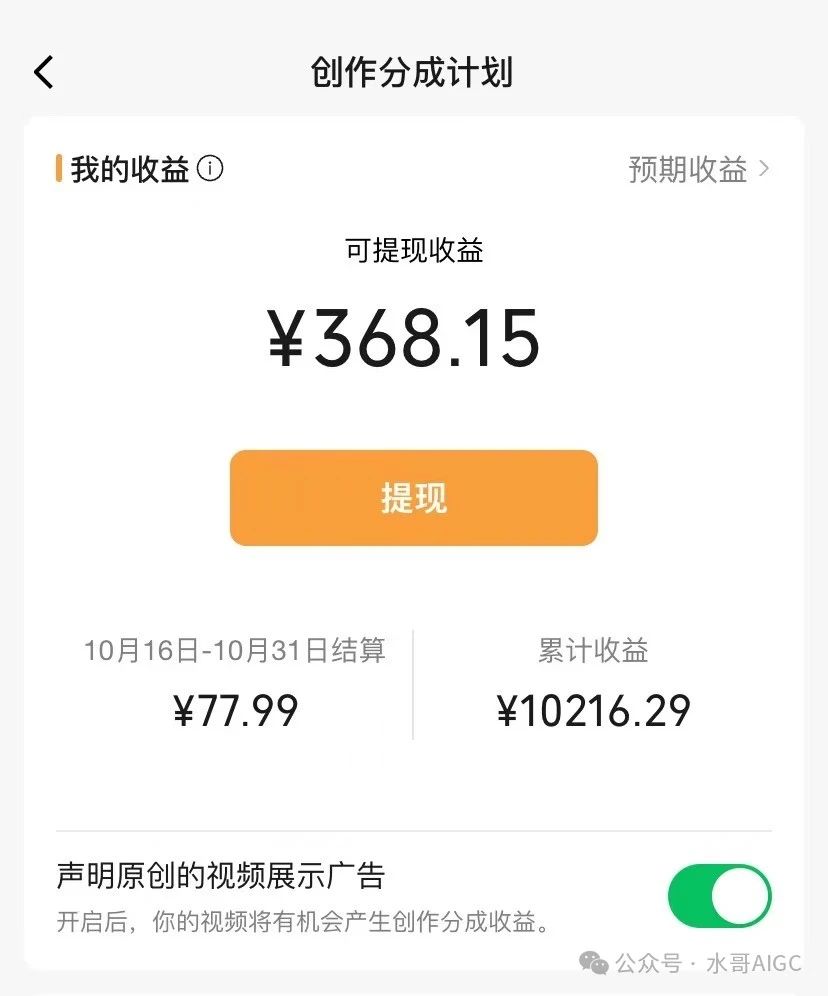
Task: Select the 创作分成计划 title
Action: coord(413,72)
